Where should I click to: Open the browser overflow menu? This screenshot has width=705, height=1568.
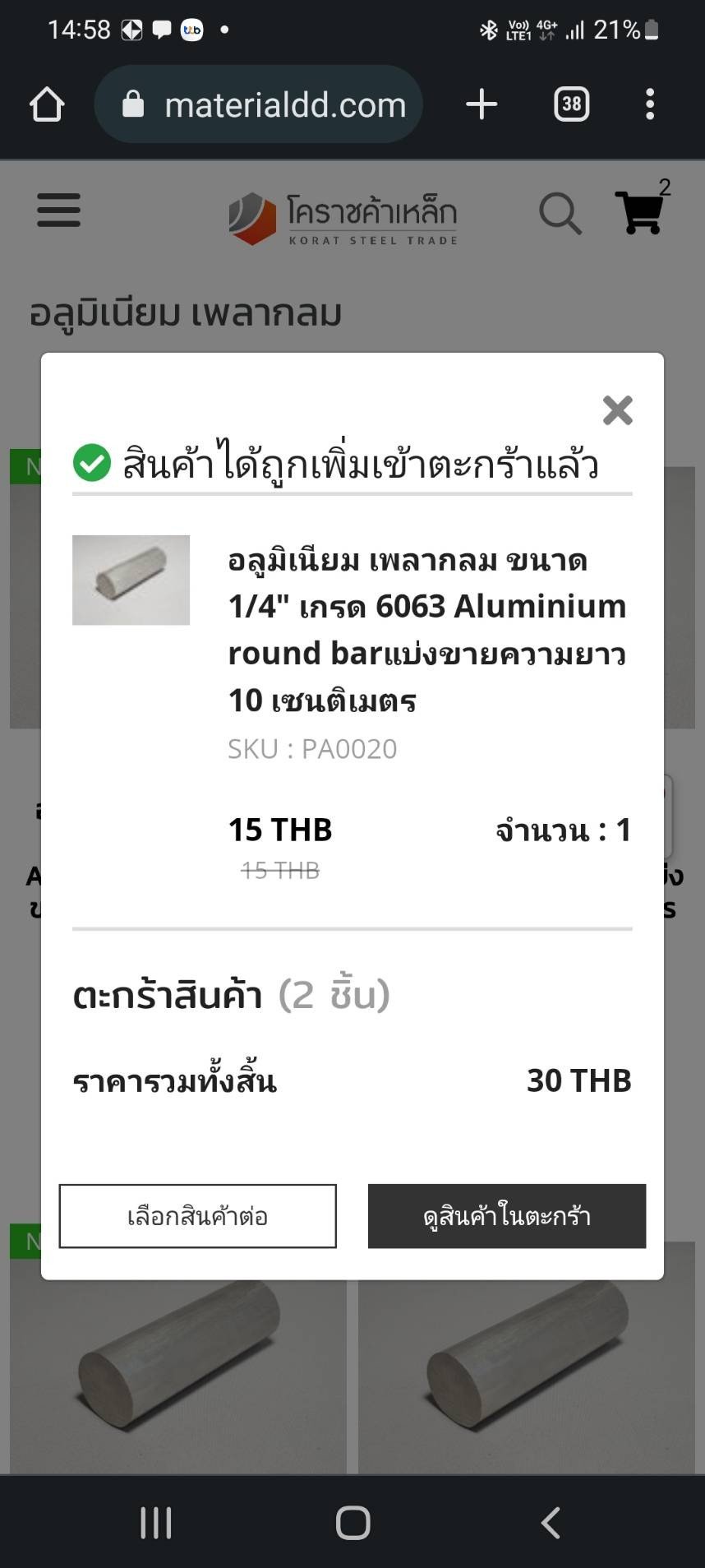coord(650,104)
